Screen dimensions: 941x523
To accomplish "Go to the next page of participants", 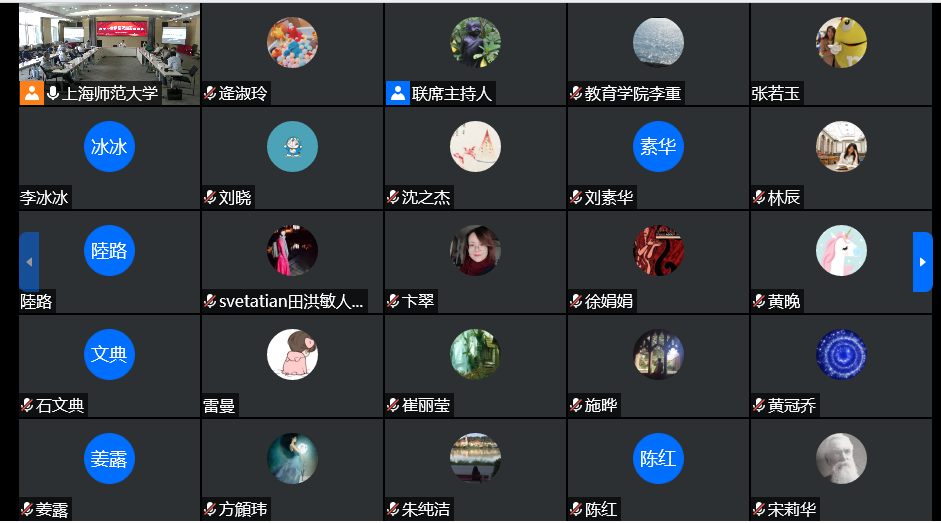I will point(922,262).
